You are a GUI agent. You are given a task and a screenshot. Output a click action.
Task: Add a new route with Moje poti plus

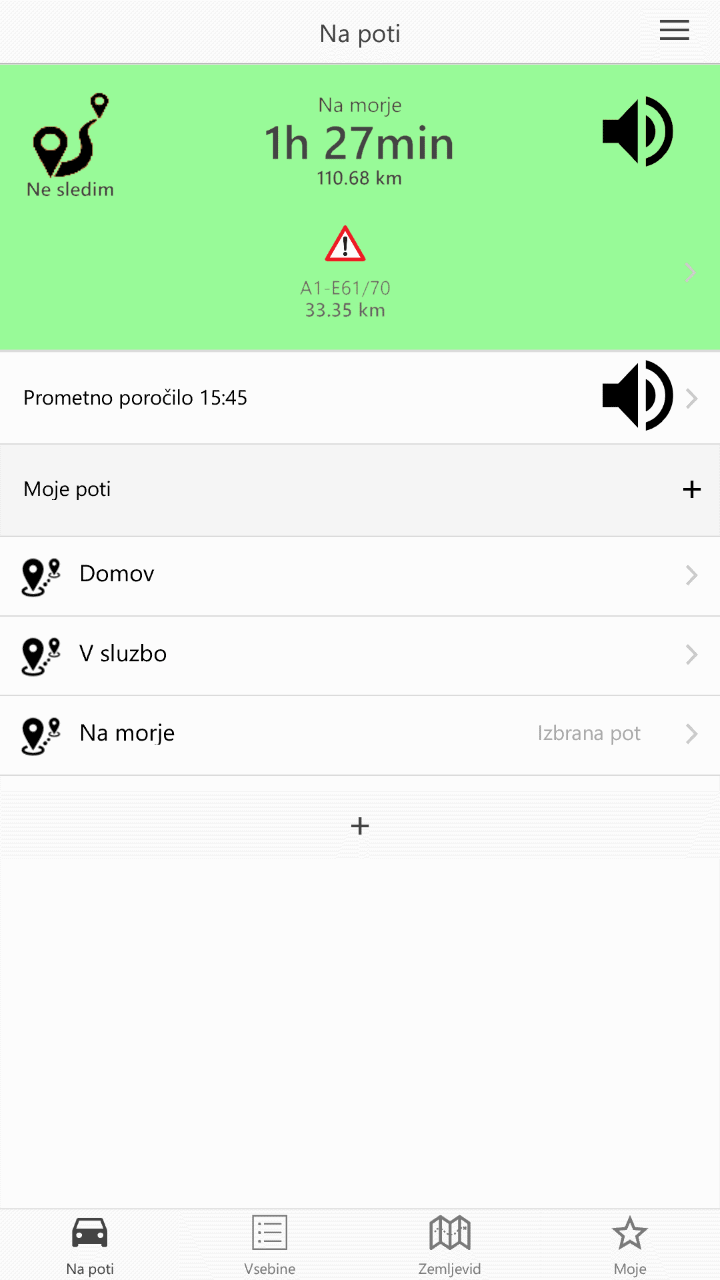pos(691,489)
